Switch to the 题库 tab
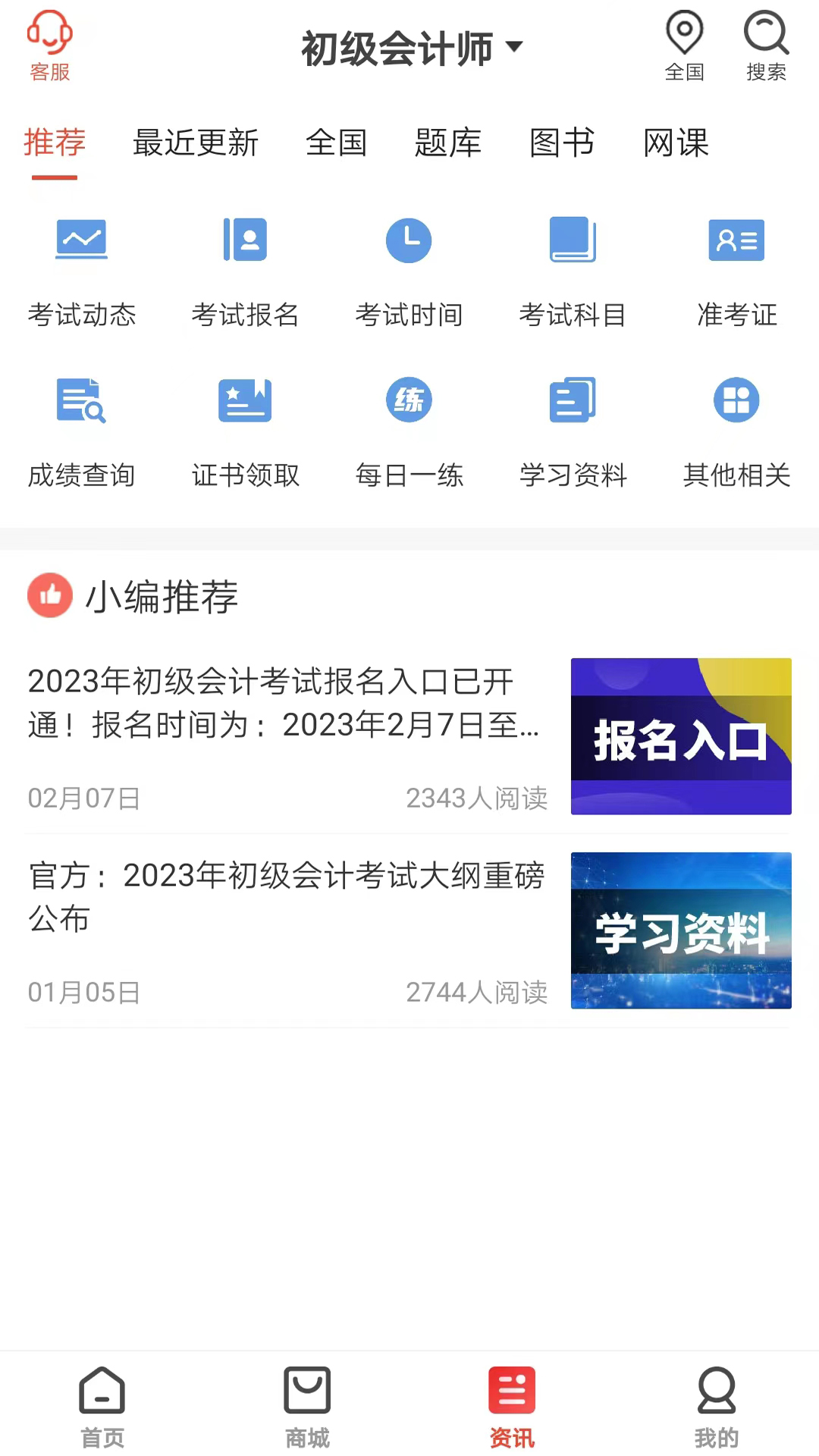 tap(448, 144)
